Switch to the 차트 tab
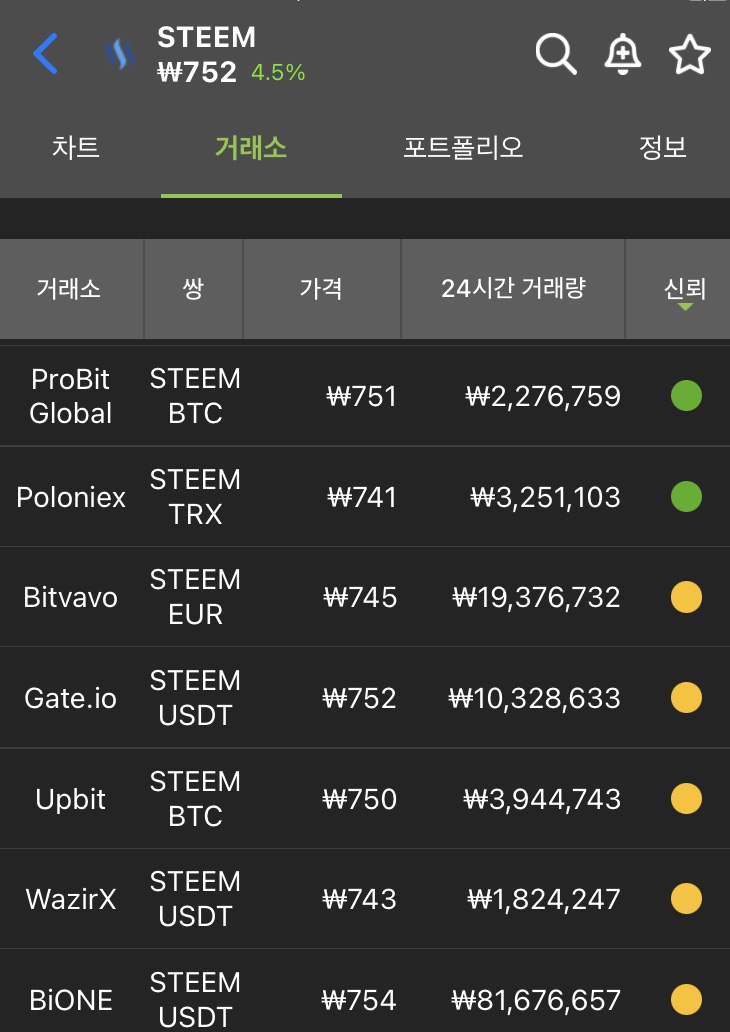Image resolution: width=730 pixels, height=1032 pixels. coord(76,148)
